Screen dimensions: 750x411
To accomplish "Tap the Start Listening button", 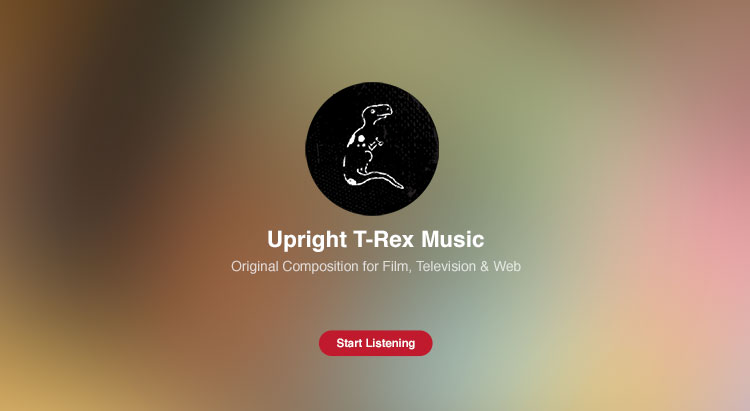I will point(375,343).
